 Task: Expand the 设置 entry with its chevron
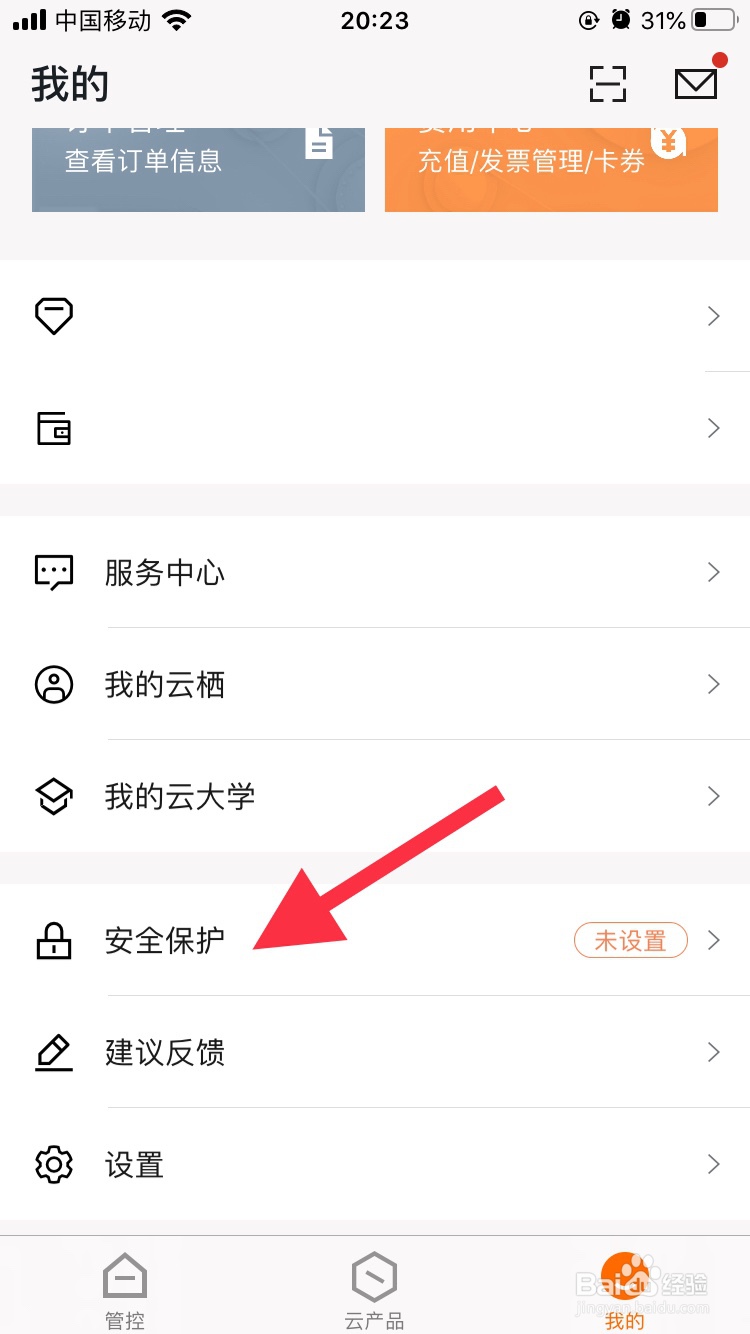point(713,1164)
